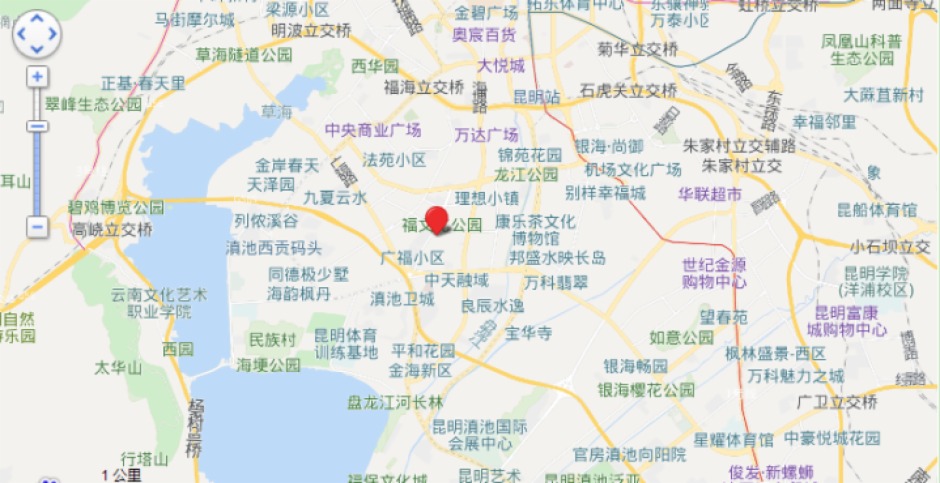
Task: Pan the map left with the west arrow
Action: click(23, 35)
